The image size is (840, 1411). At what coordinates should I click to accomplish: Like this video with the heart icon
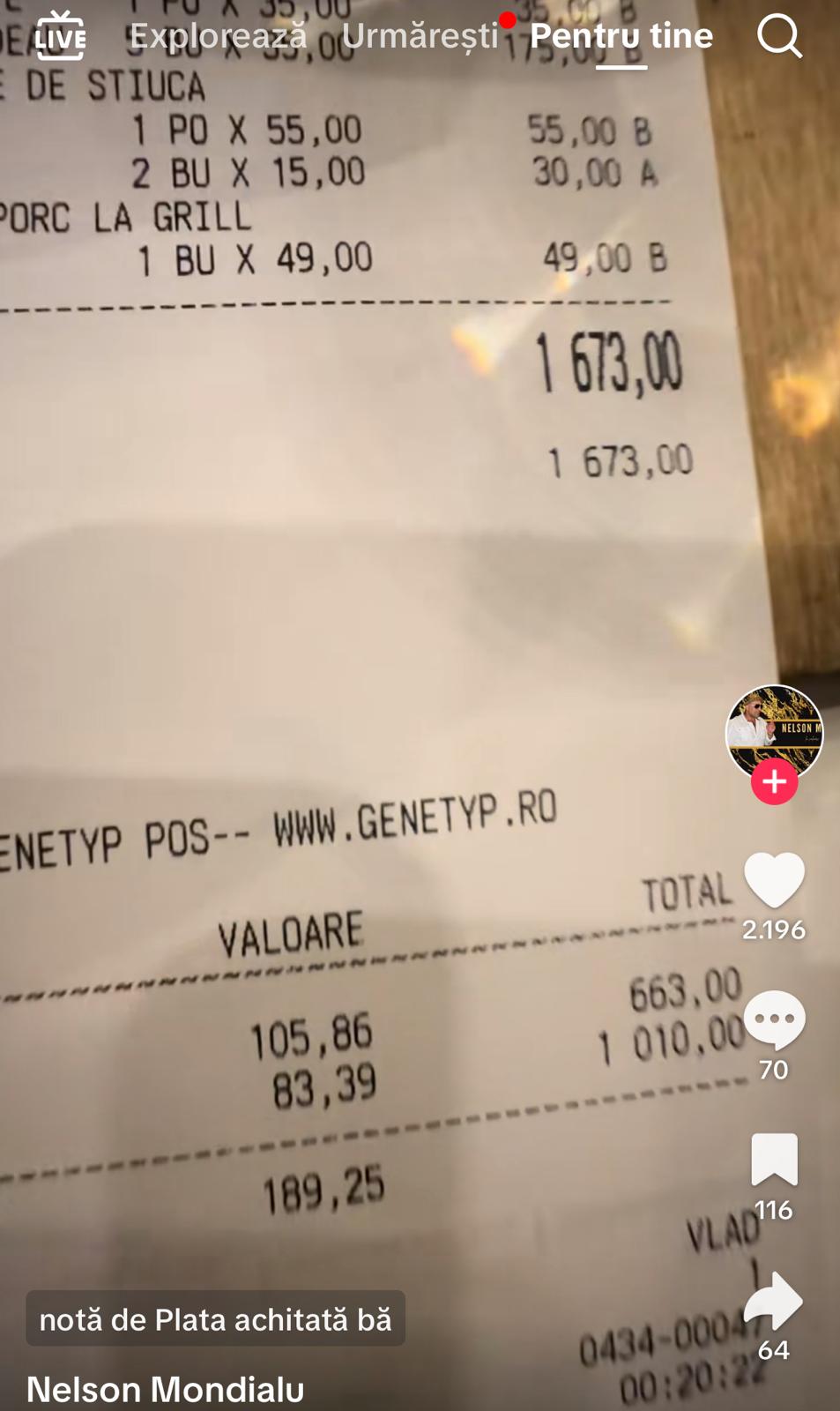click(x=774, y=880)
